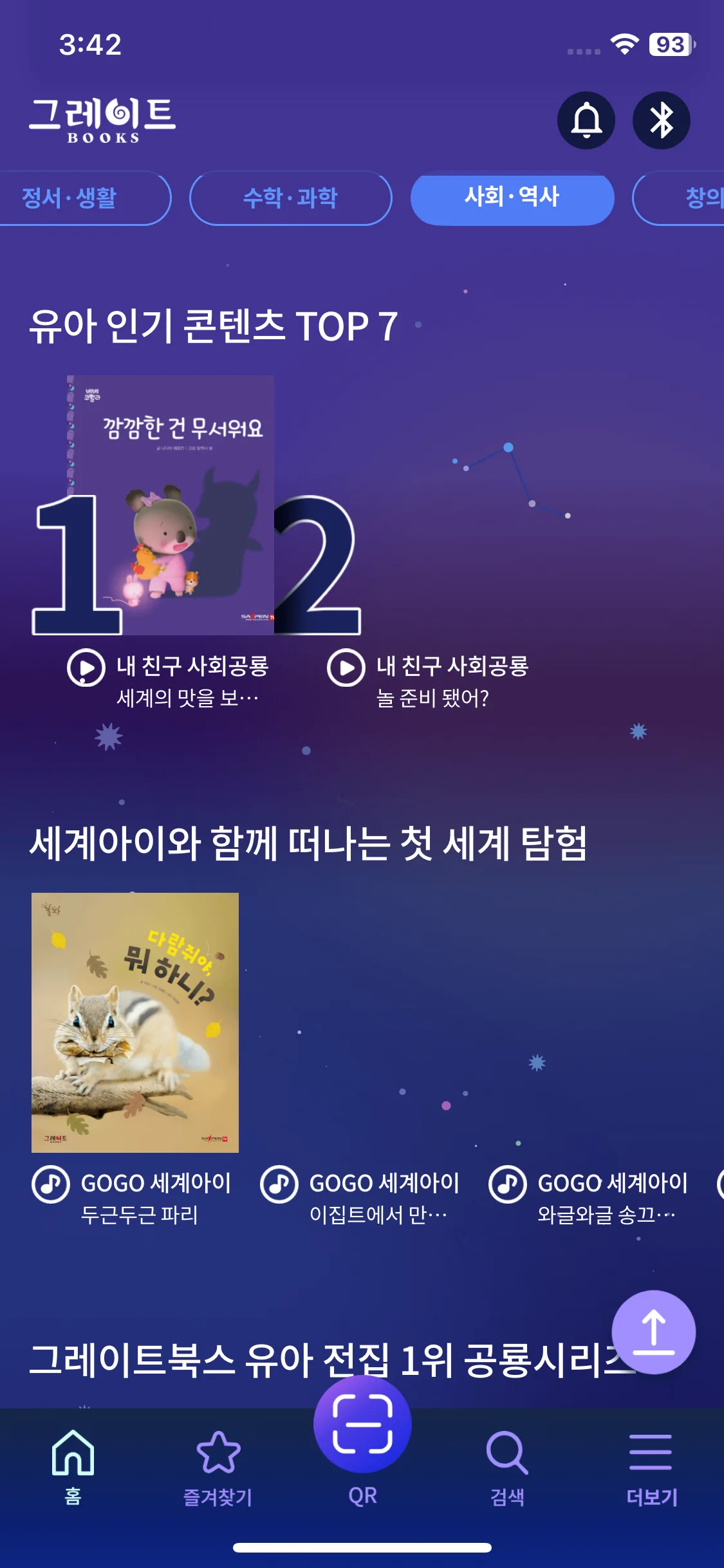The width and height of the screenshot is (724, 1568).
Task: Select the 정서·생활 category chip
Action: pyautogui.click(x=77, y=198)
